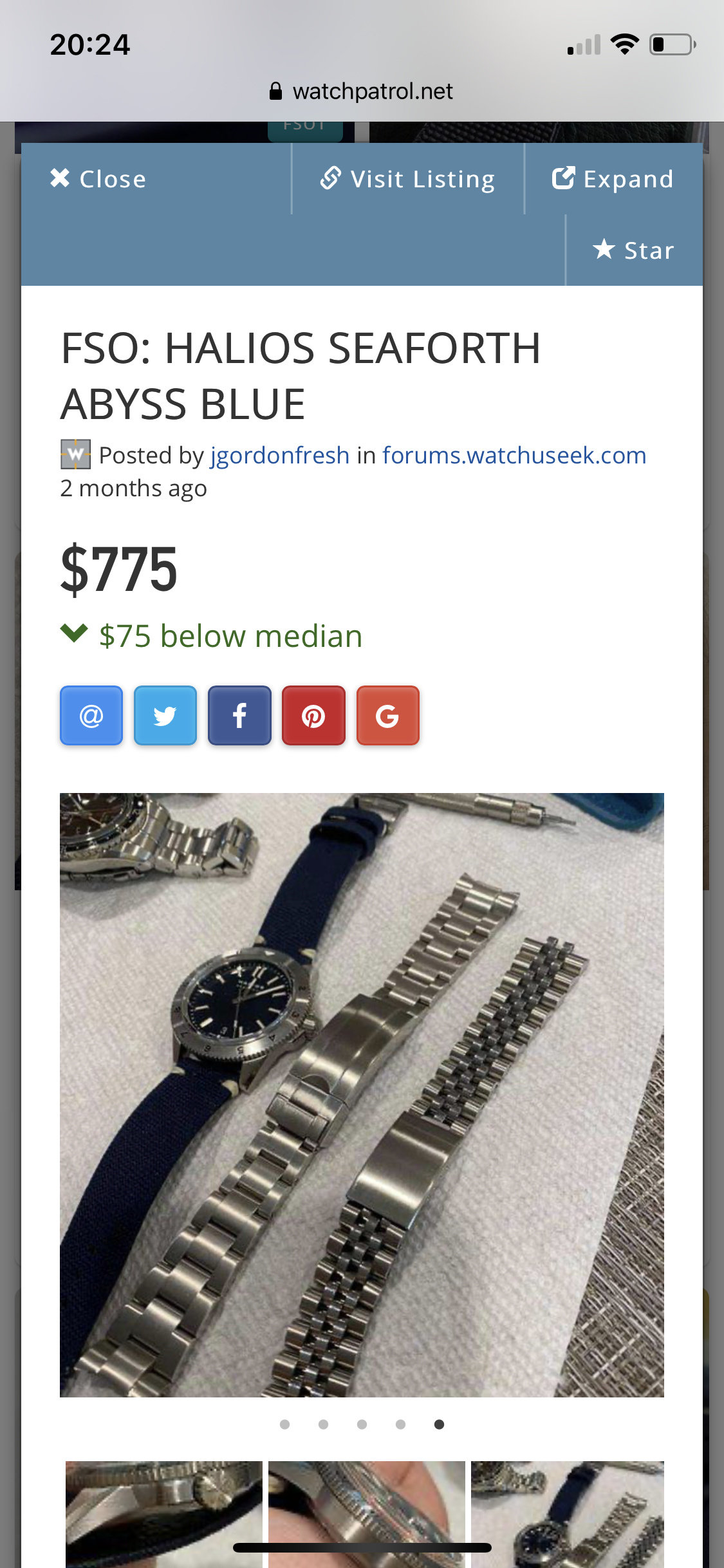The image size is (724, 1568).
Task: Tap the watchpatrol.net address bar
Action: [362, 91]
